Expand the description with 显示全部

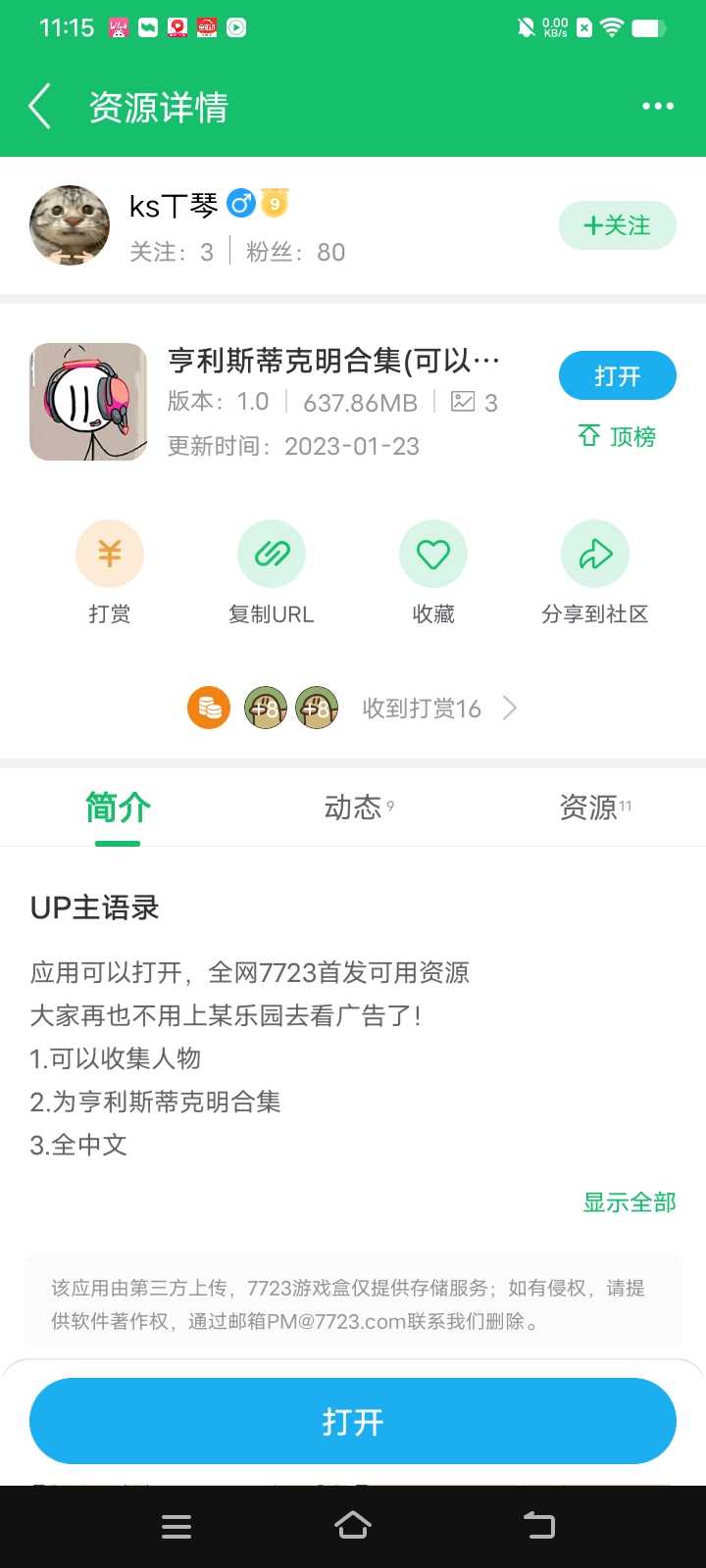[x=629, y=1202]
